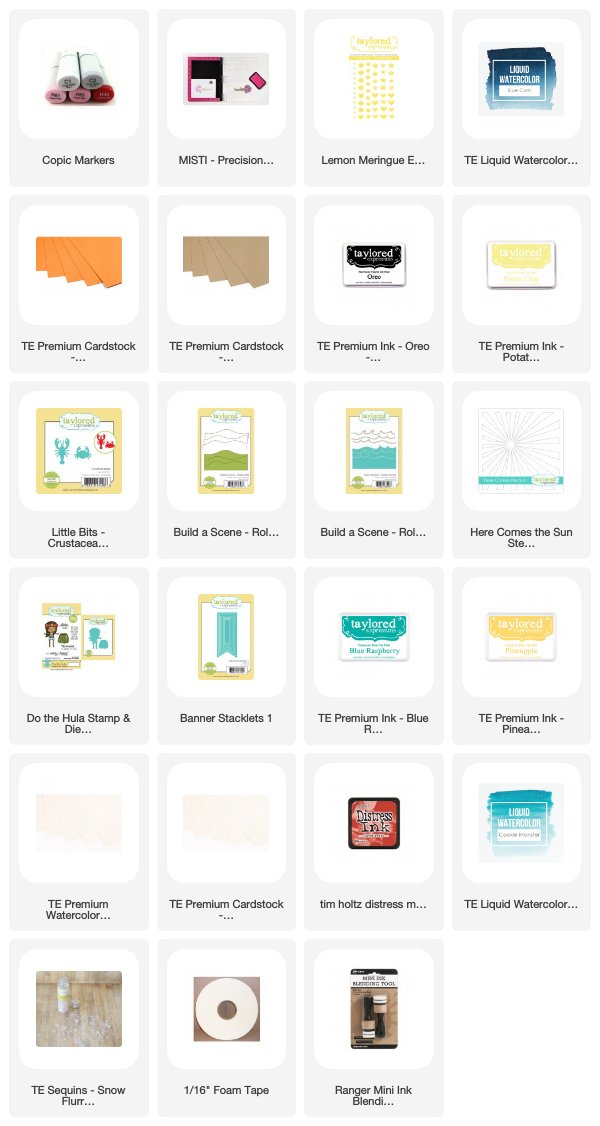Select the Blue Corn Liquid Watercolor card

tap(521, 98)
